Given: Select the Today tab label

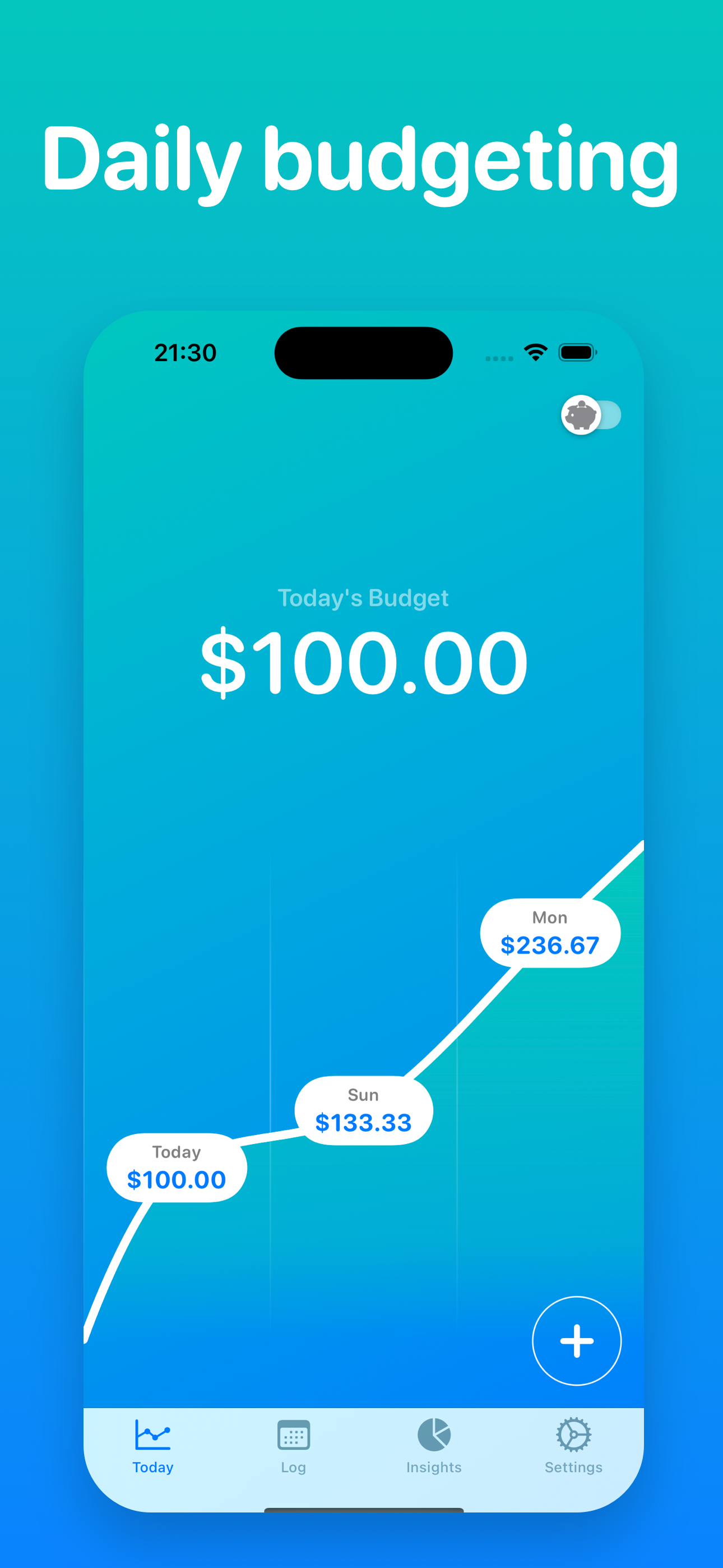Looking at the screenshot, I should pos(153,1466).
